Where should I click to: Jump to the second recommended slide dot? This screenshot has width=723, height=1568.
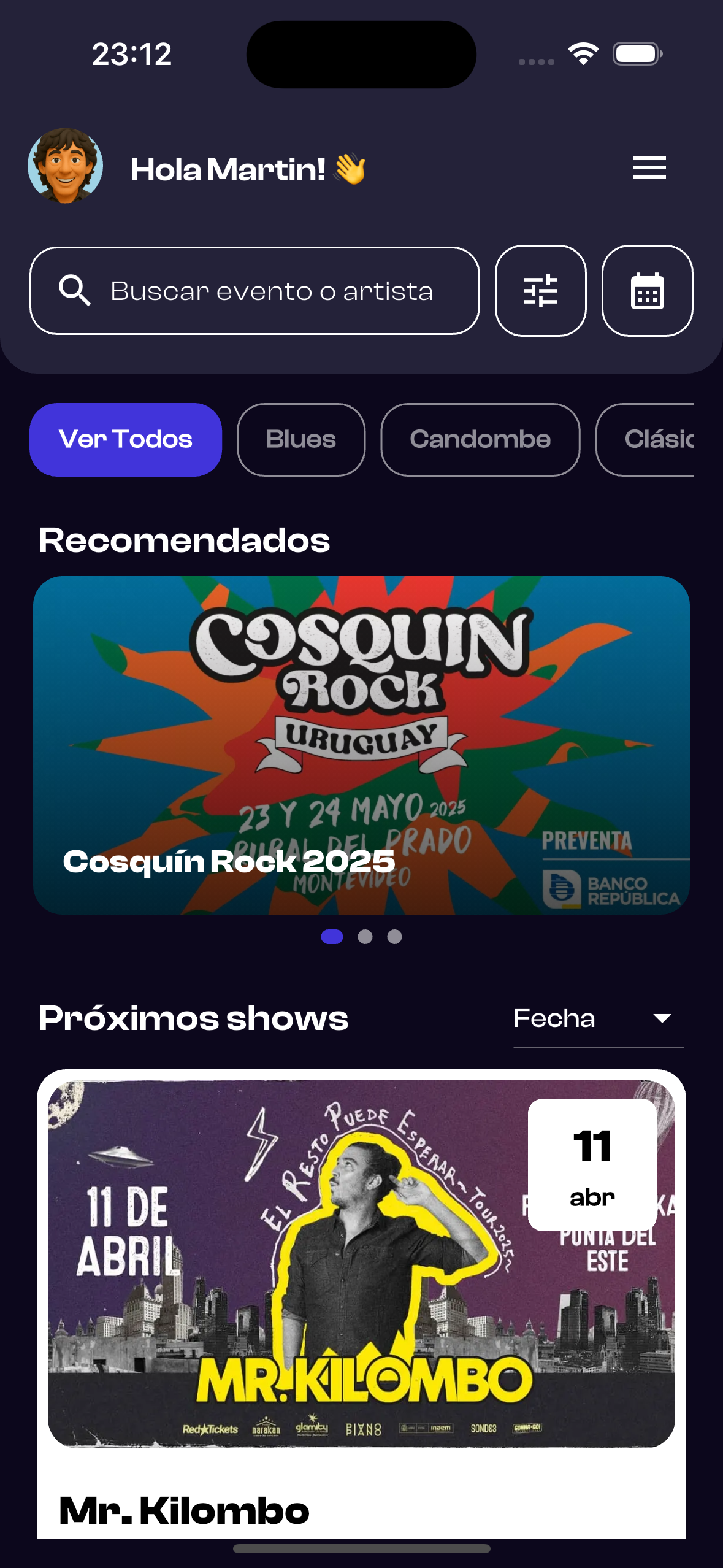pos(365,937)
